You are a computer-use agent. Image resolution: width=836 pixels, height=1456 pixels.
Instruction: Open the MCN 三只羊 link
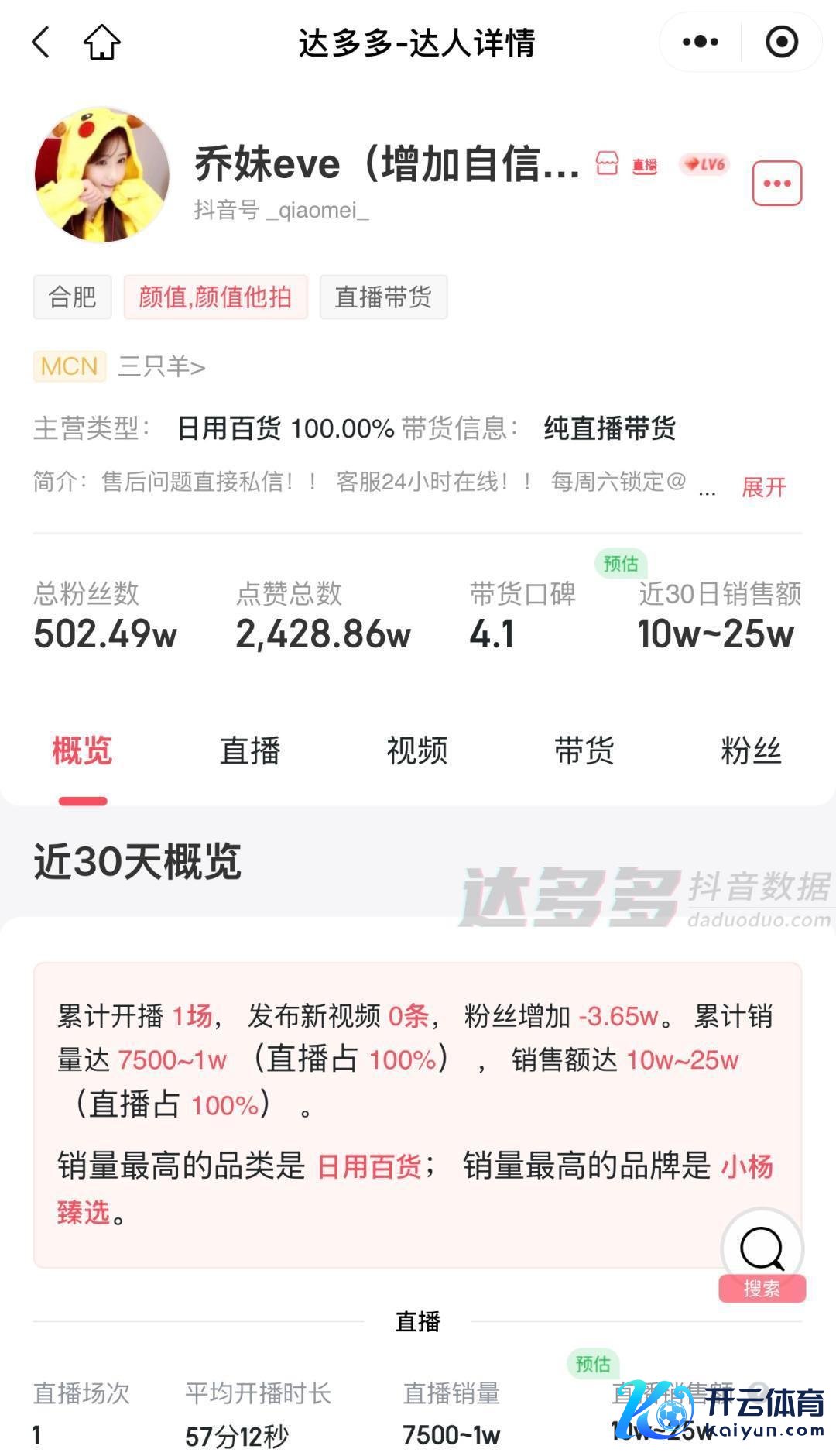point(161,366)
